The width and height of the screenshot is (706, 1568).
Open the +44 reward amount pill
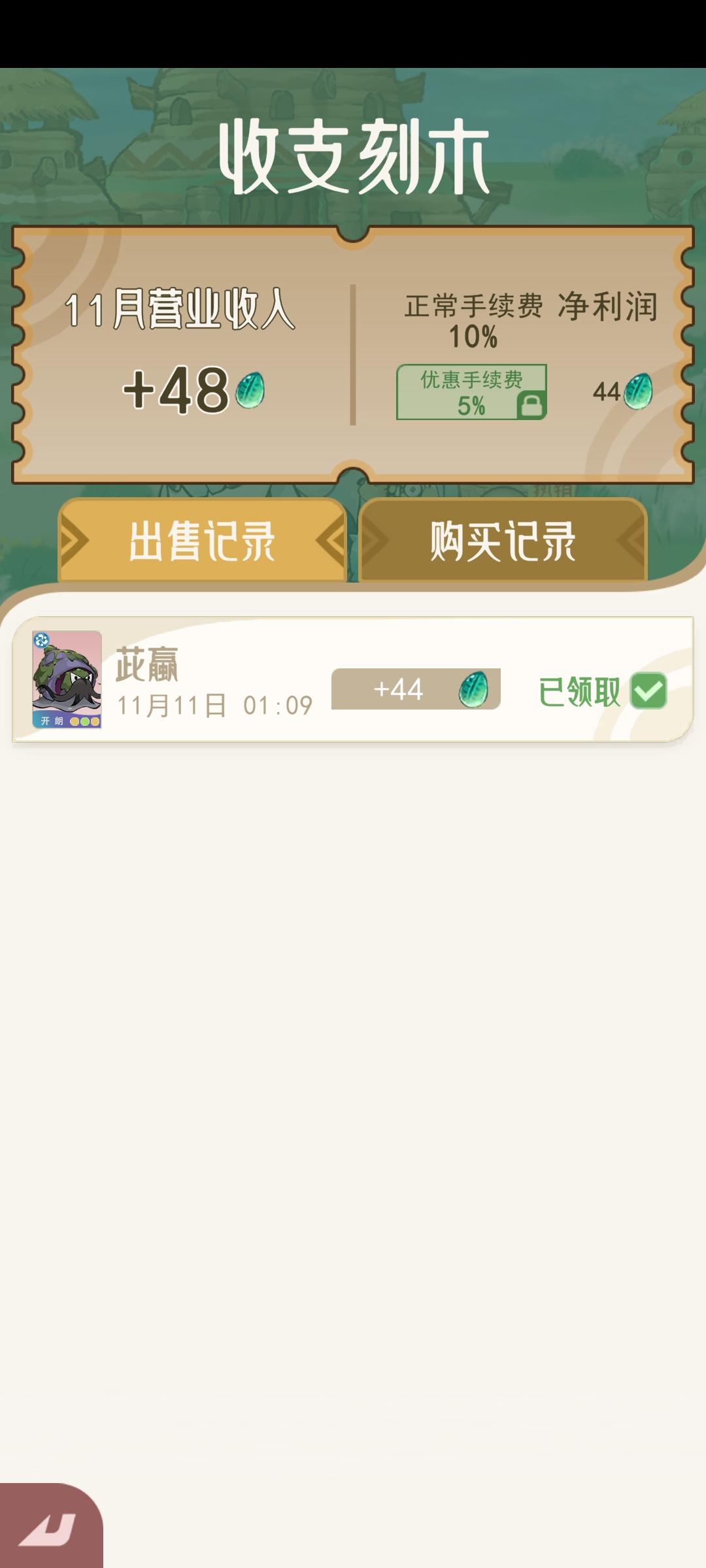tap(416, 689)
